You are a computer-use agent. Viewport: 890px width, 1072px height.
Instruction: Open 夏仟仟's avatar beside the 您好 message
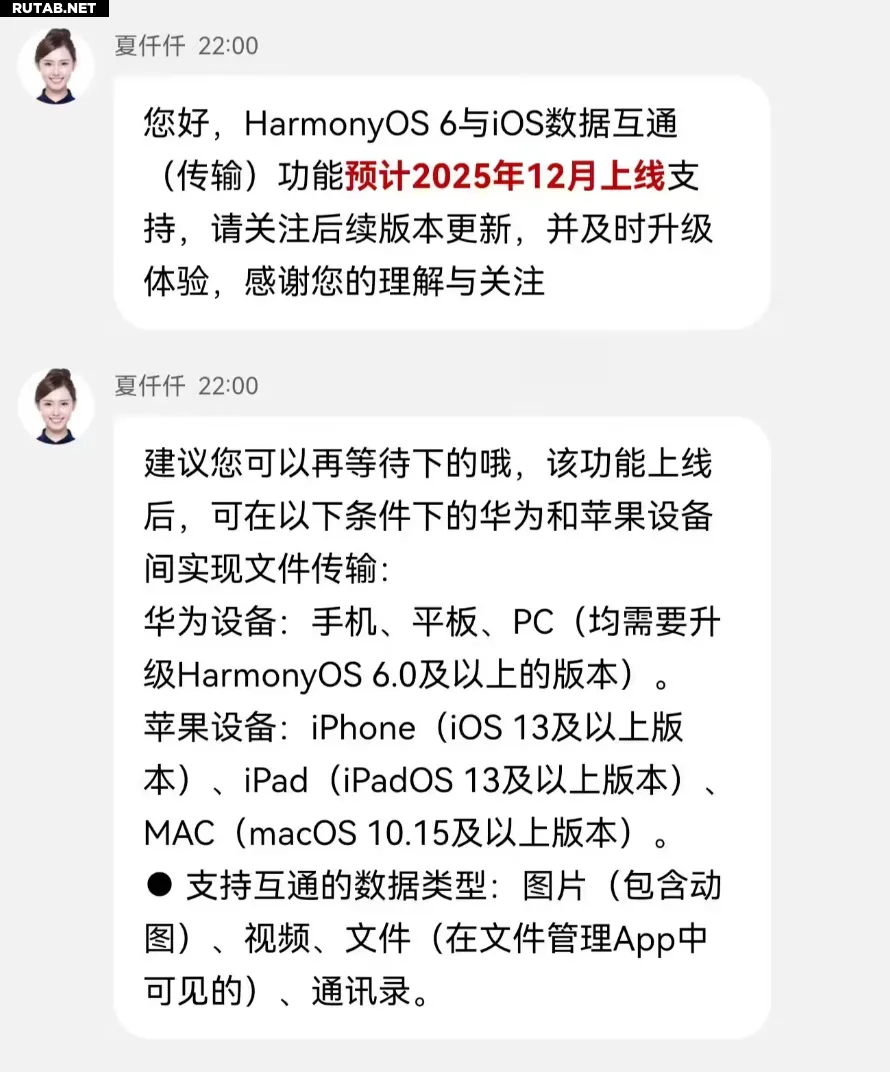coord(56,66)
